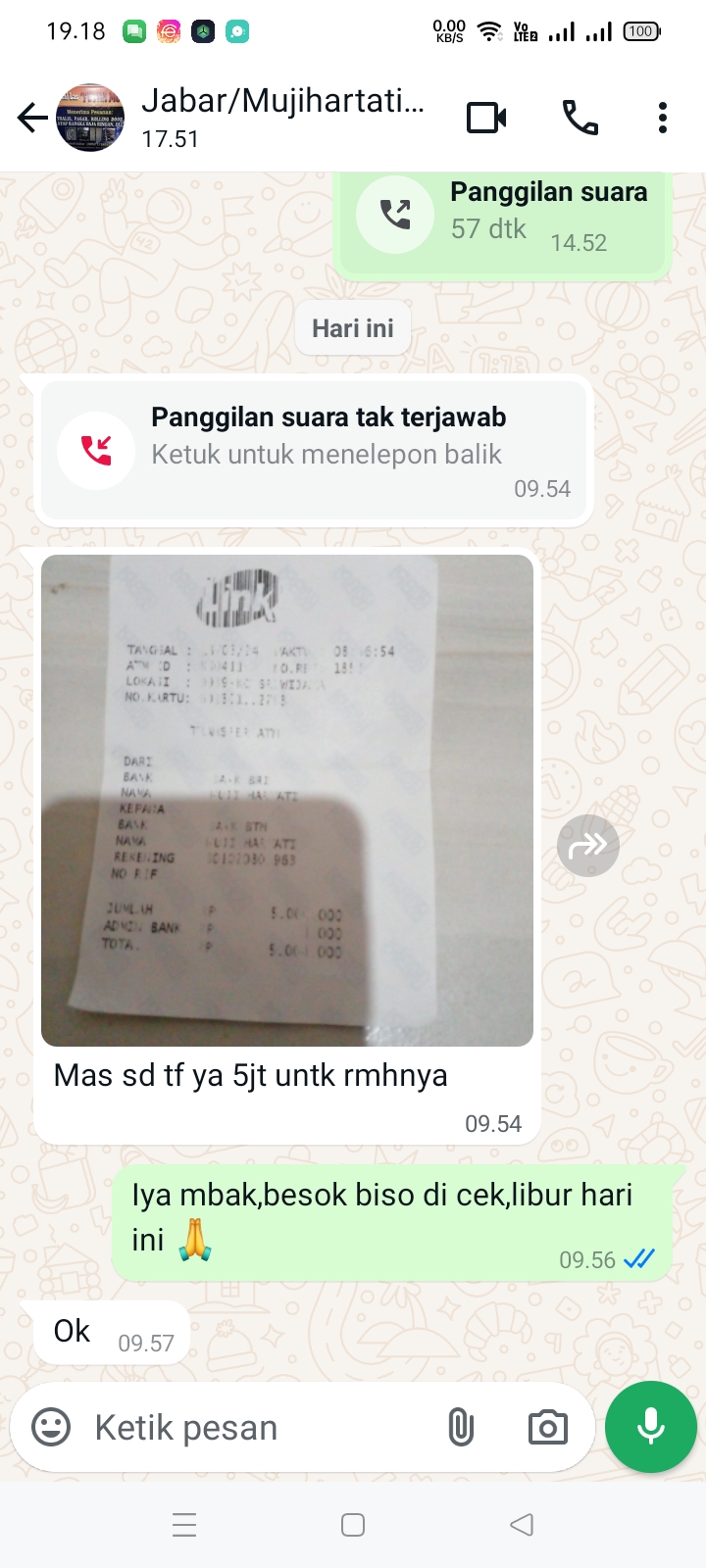Go to the system home screen
Screen dimensions: 706x1568
(x=353, y=1525)
